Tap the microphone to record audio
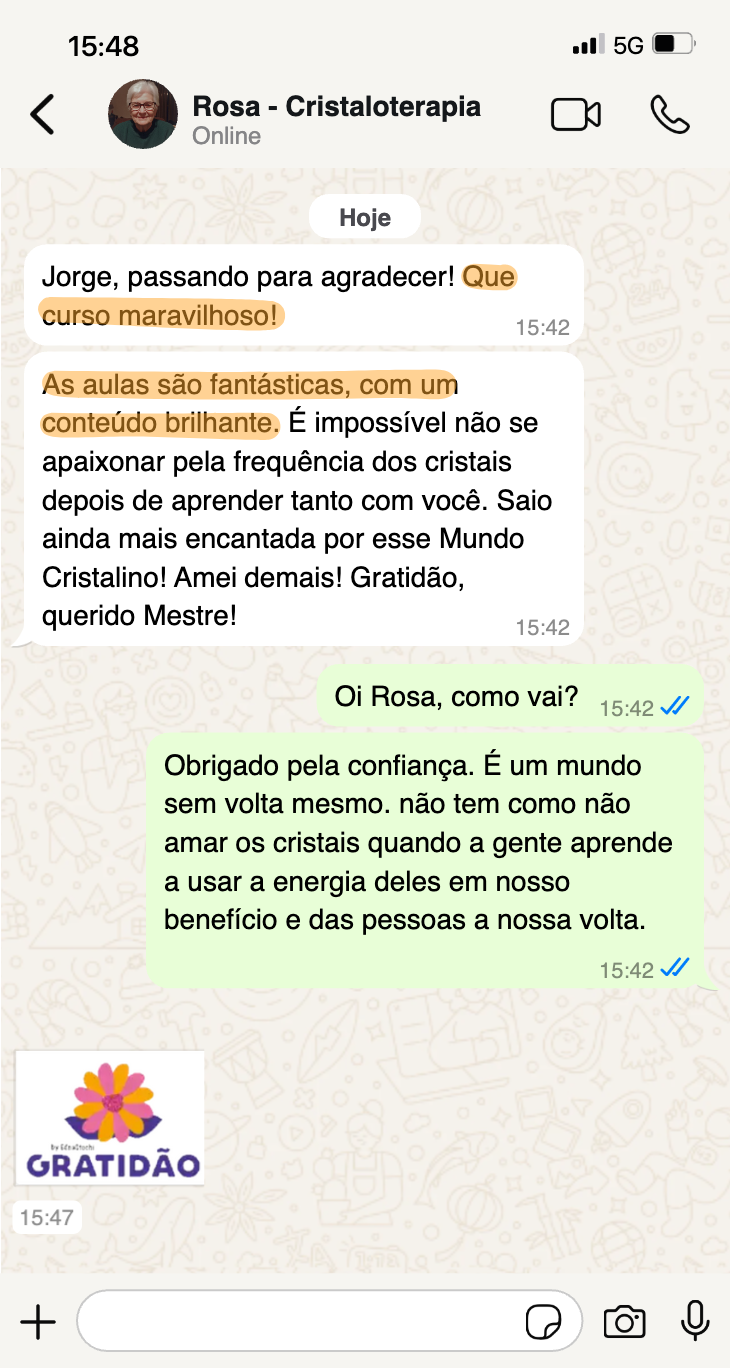The height and width of the screenshot is (1368, 730). pos(694,1322)
